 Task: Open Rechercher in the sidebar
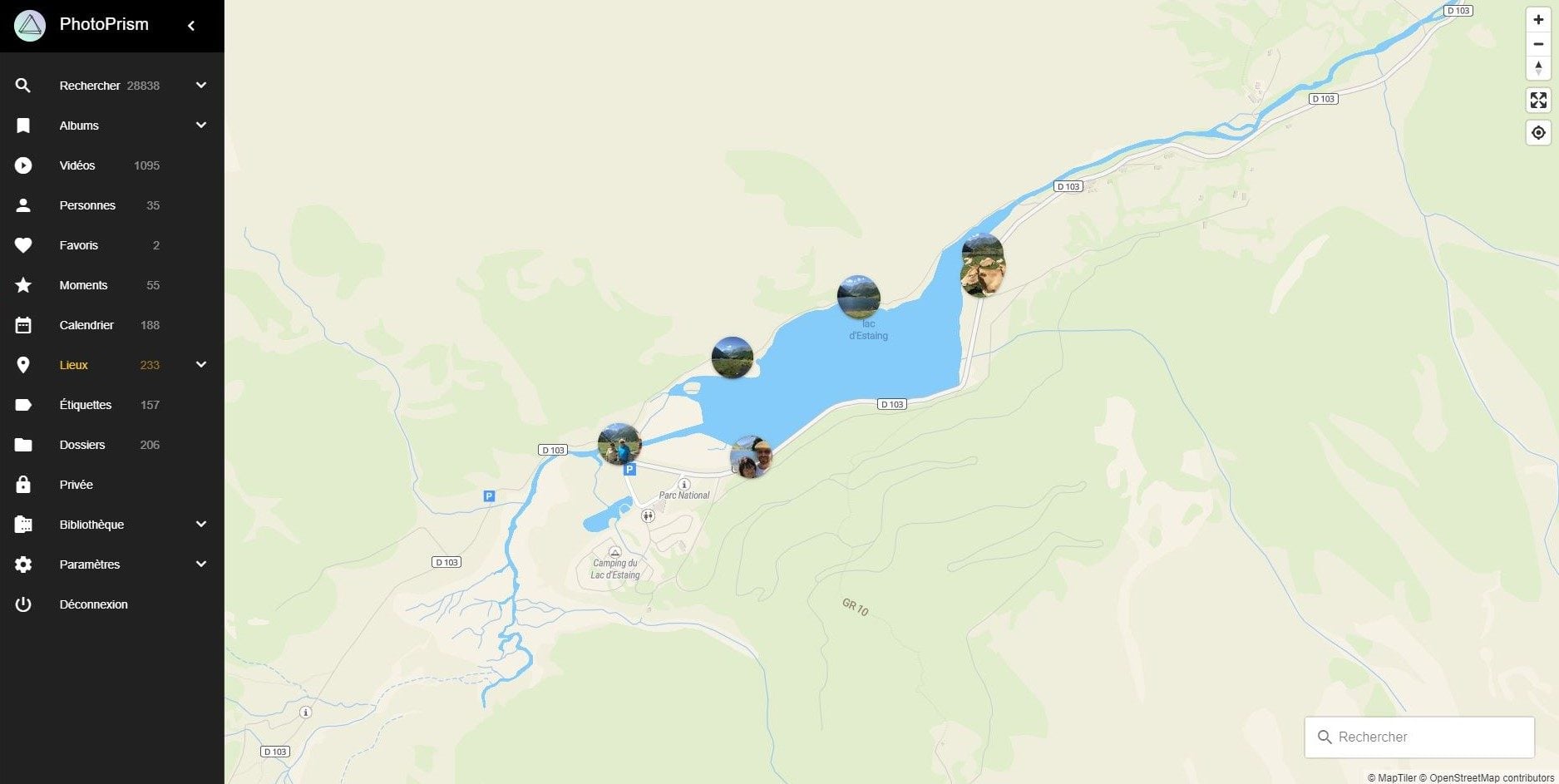click(90, 86)
